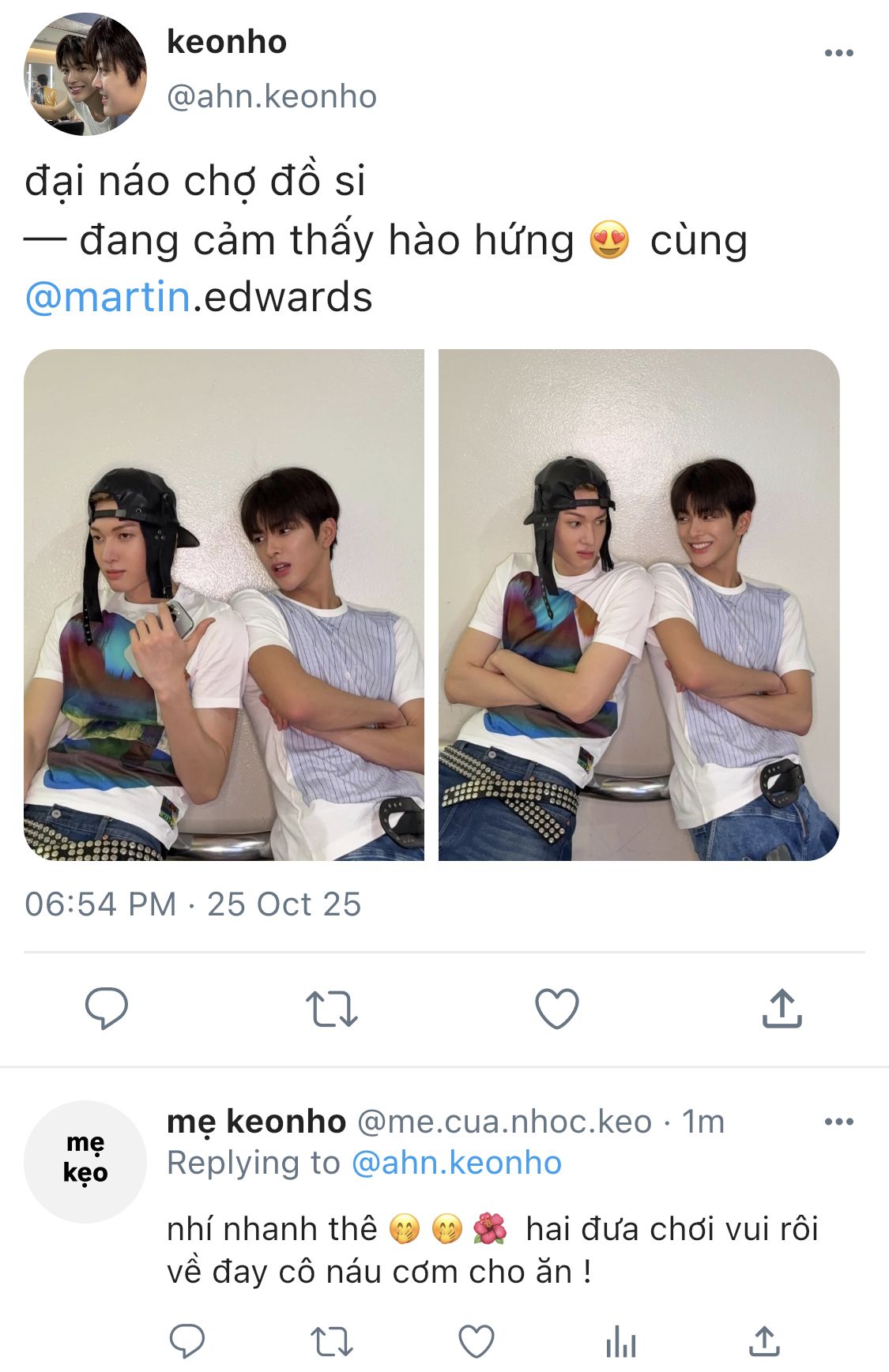Repost mẹ keonho's reply
Image resolution: width=889 pixels, height=1372 pixels.
click(331, 1340)
